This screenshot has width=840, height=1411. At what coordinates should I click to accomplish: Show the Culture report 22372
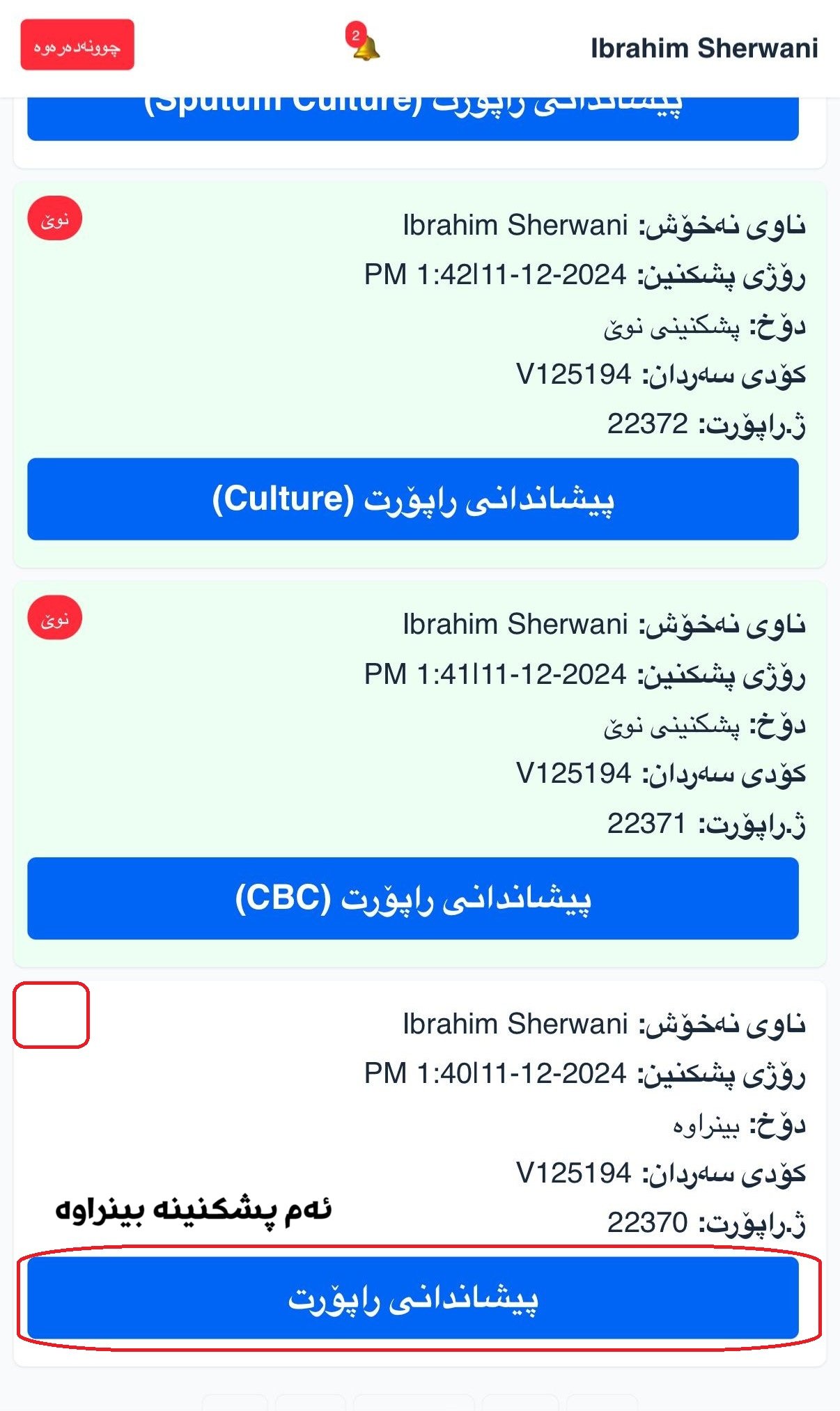pos(412,499)
